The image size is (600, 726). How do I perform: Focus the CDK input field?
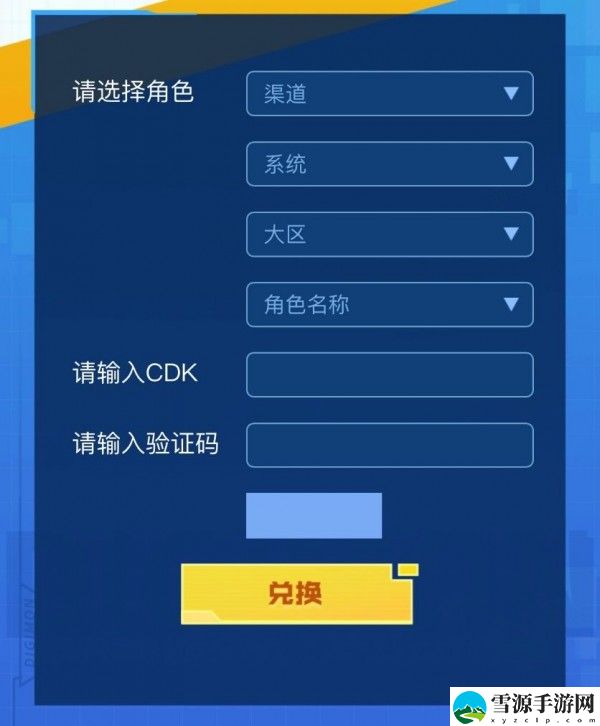pyautogui.click(x=389, y=375)
